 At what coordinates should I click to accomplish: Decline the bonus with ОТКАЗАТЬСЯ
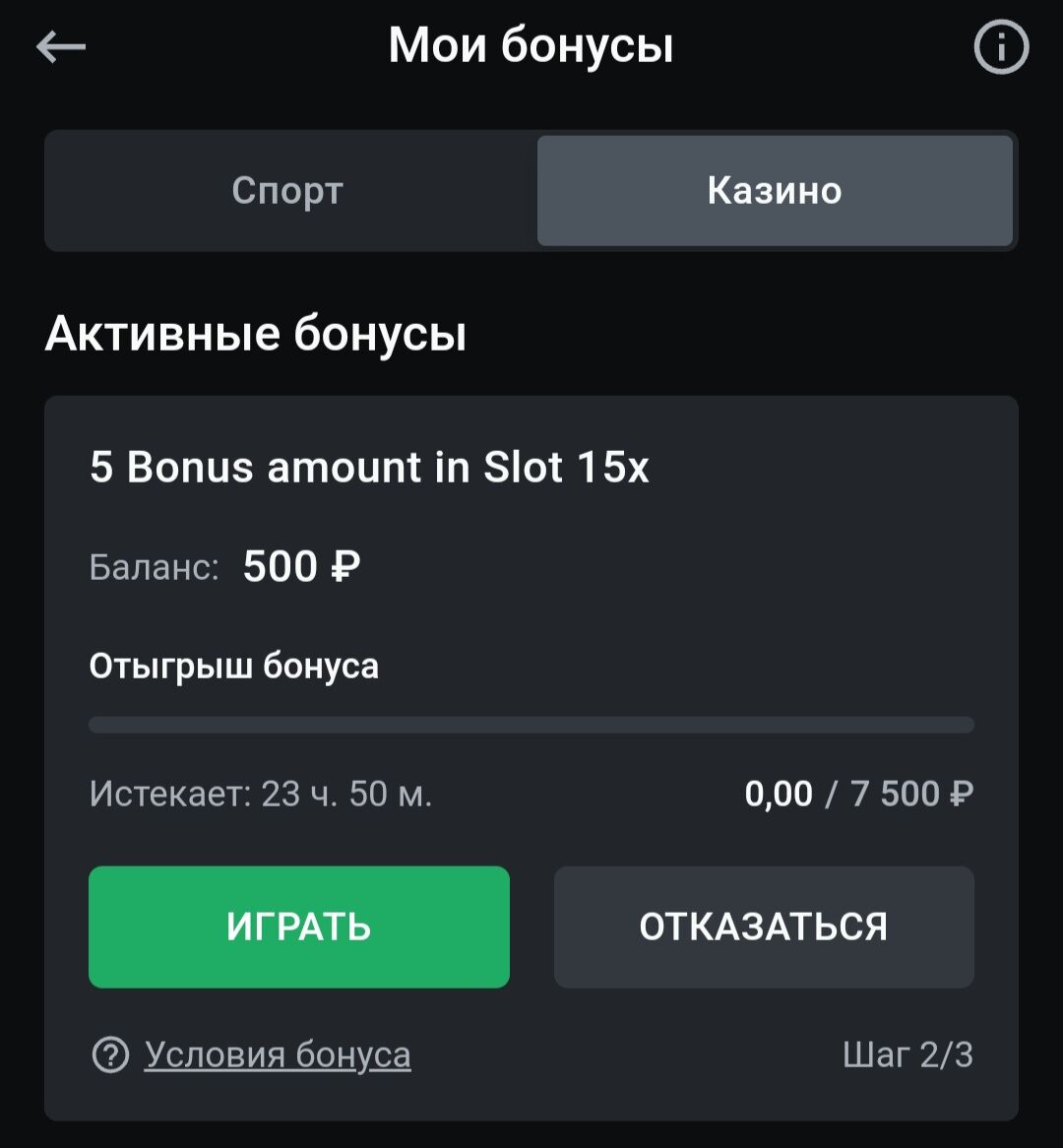764,926
